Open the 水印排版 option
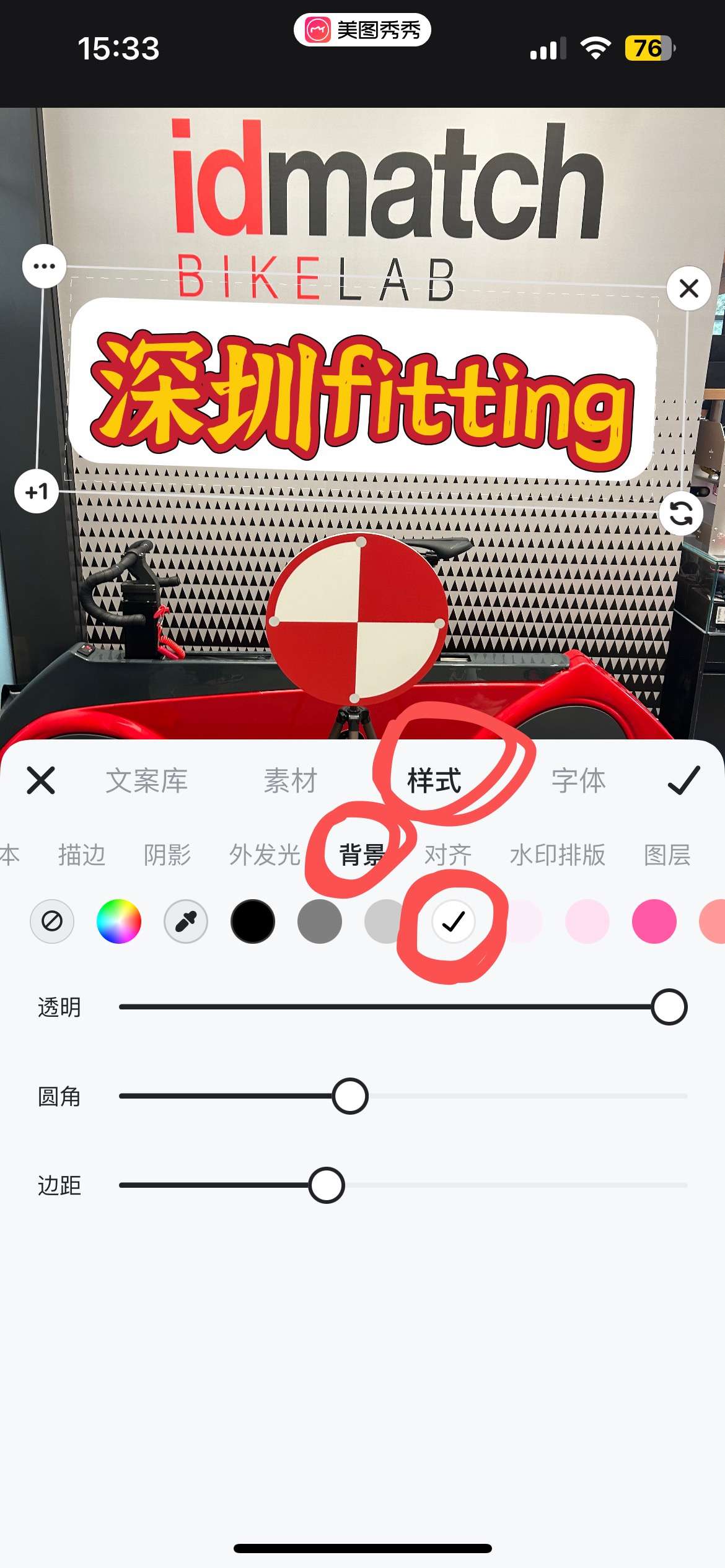 (x=557, y=855)
